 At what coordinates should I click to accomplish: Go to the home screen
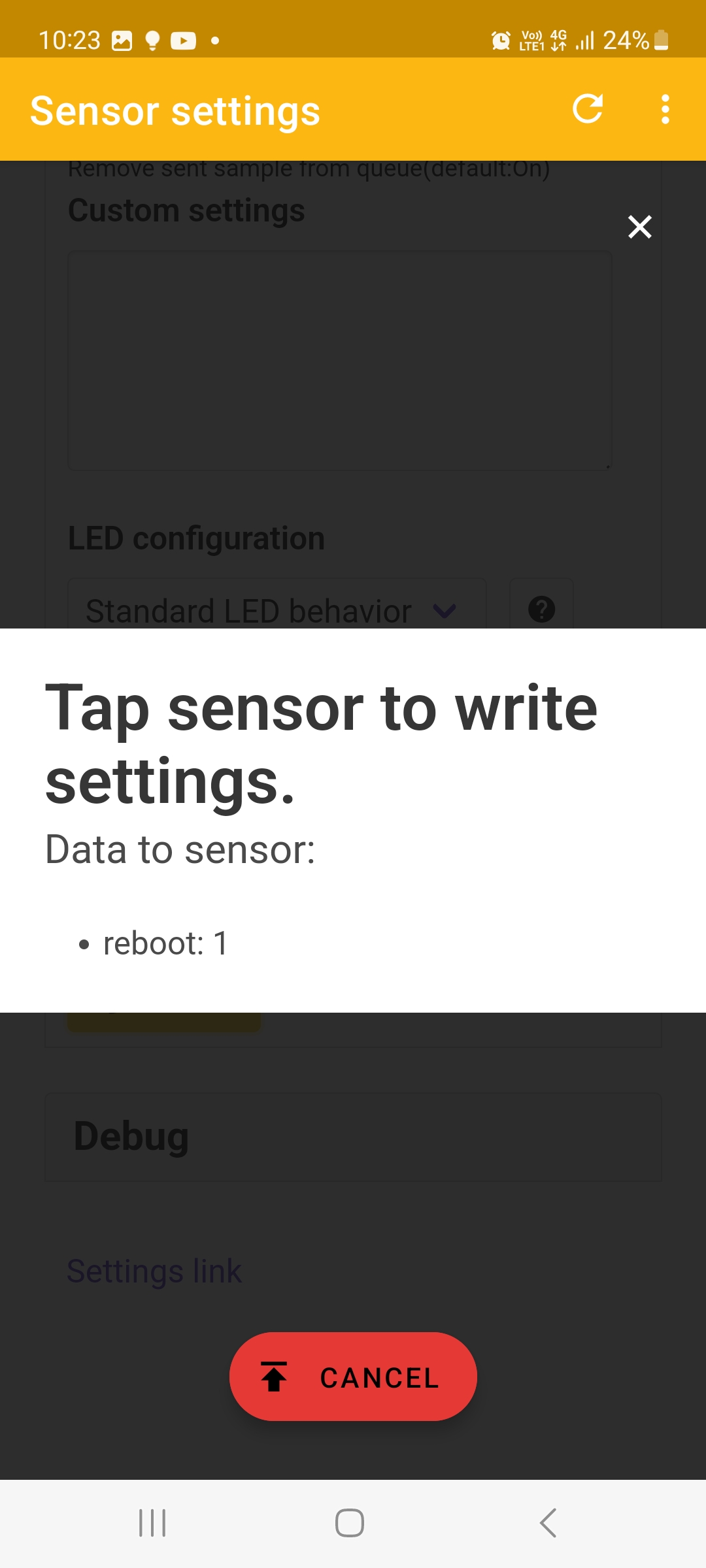[350, 1523]
